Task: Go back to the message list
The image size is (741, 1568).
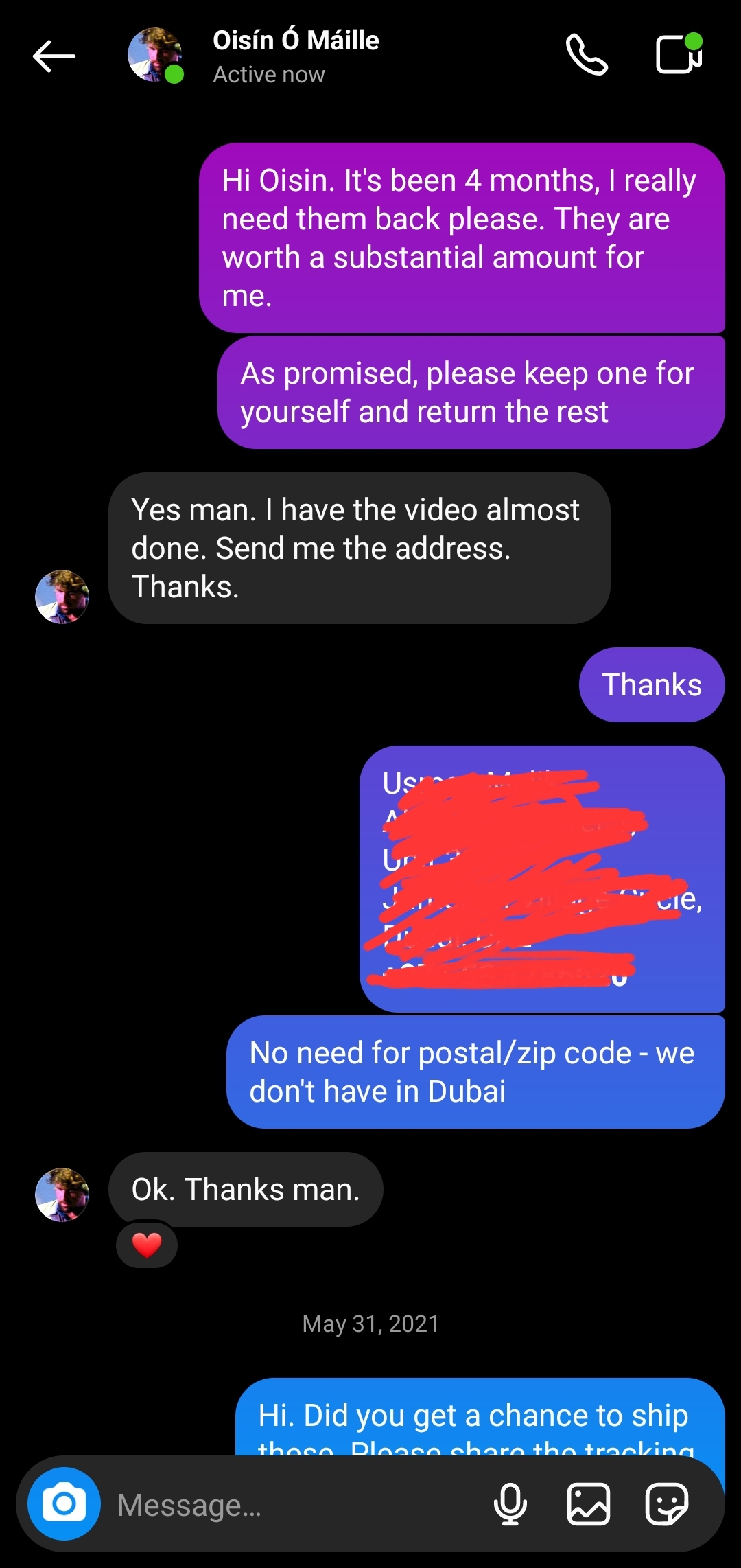Action: [x=54, y=56]
